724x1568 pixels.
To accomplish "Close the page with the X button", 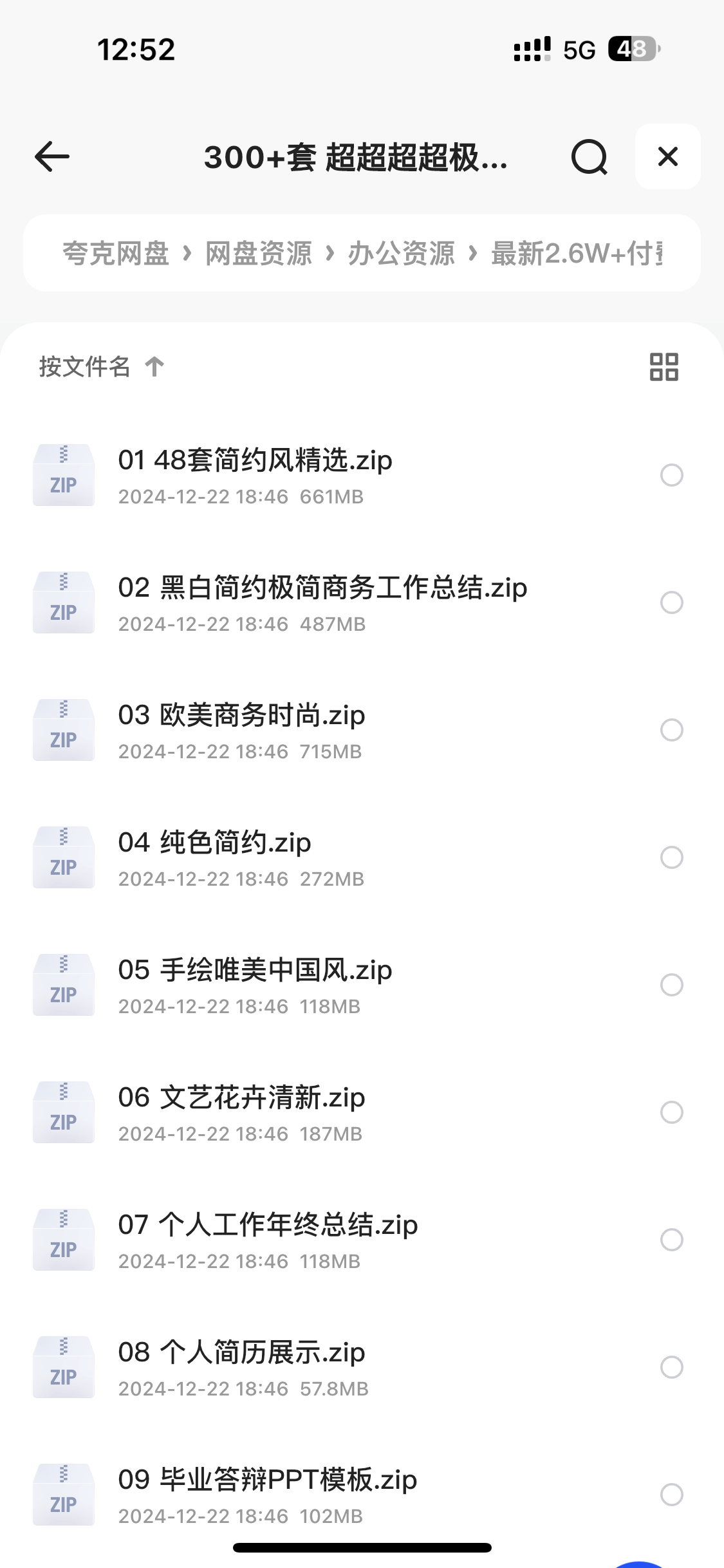I will click(x=668, y=156).
